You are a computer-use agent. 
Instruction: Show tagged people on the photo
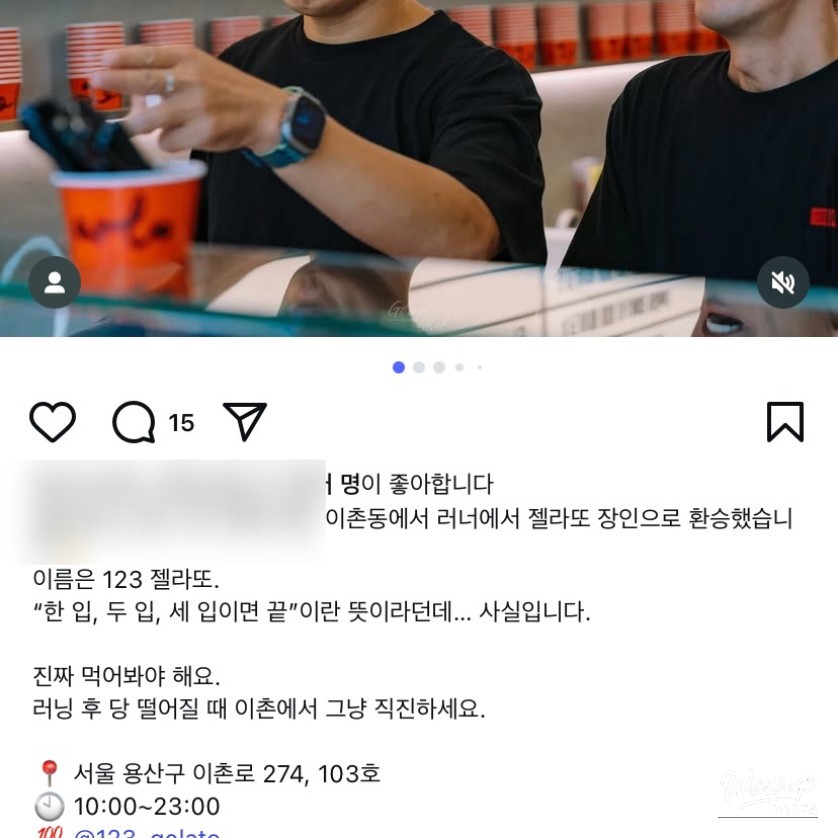[55, 283]
